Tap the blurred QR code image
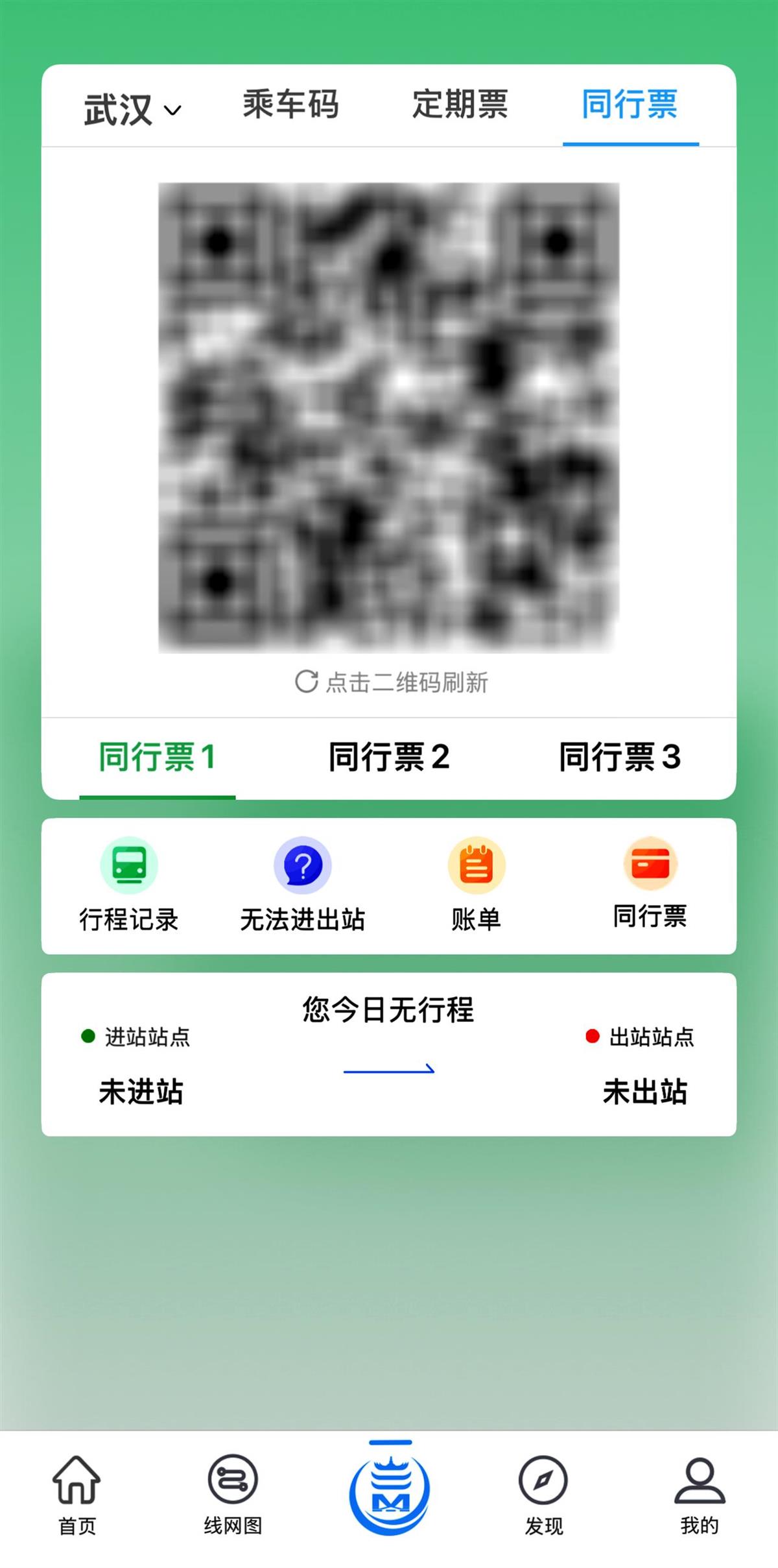Image resolution: width=778 pixels, height=1568 pixels. [389, 415]
